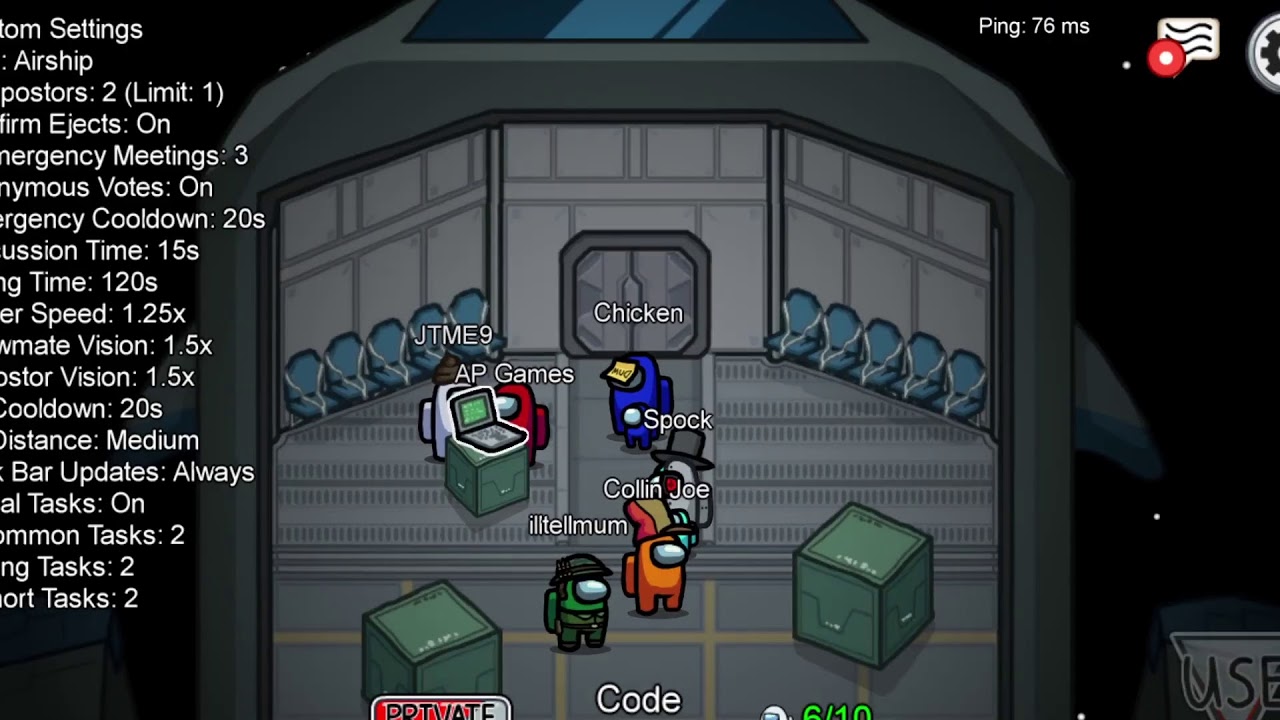
Task: Open the settings gear
Action: click(x=1268, y=52)
